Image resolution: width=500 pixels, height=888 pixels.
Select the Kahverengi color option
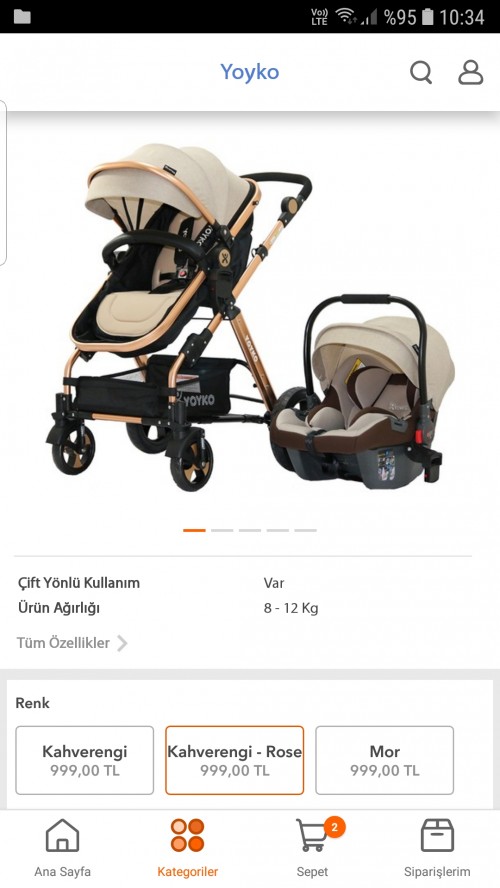(84, 761)
